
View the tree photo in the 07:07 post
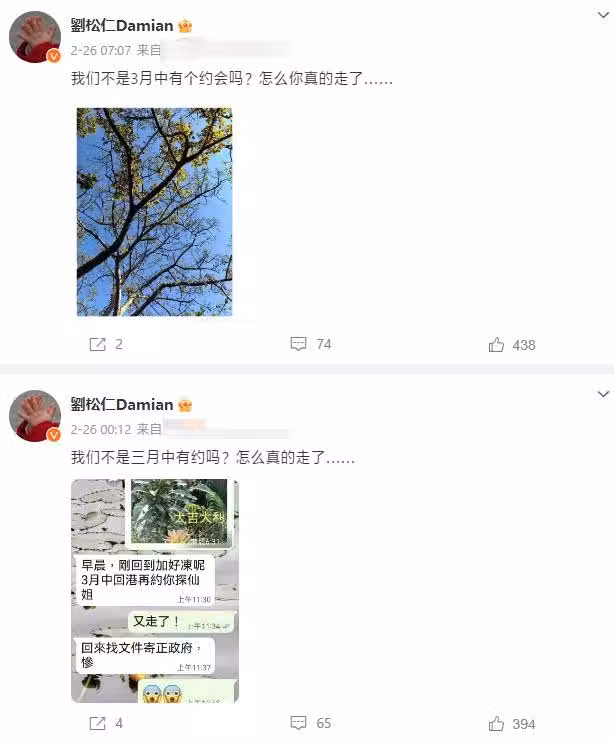(x=154, y=212)
